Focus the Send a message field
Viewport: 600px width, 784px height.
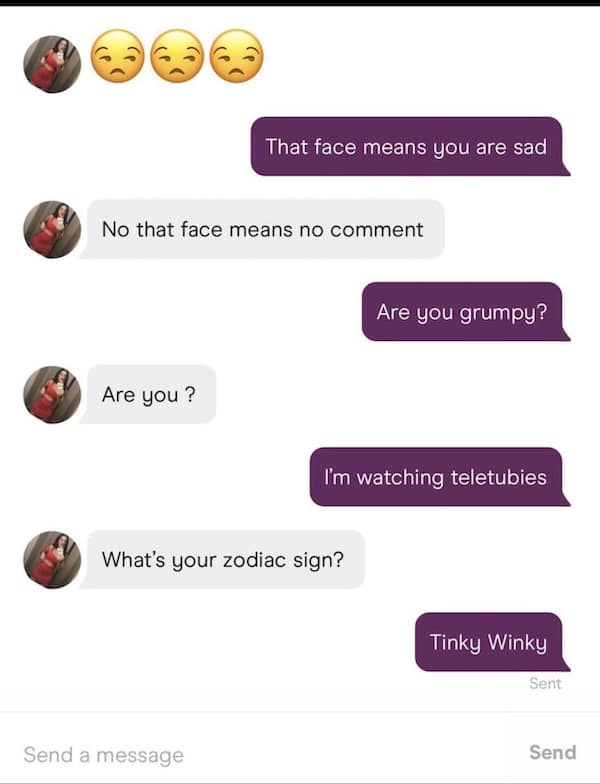click(250, 754)
